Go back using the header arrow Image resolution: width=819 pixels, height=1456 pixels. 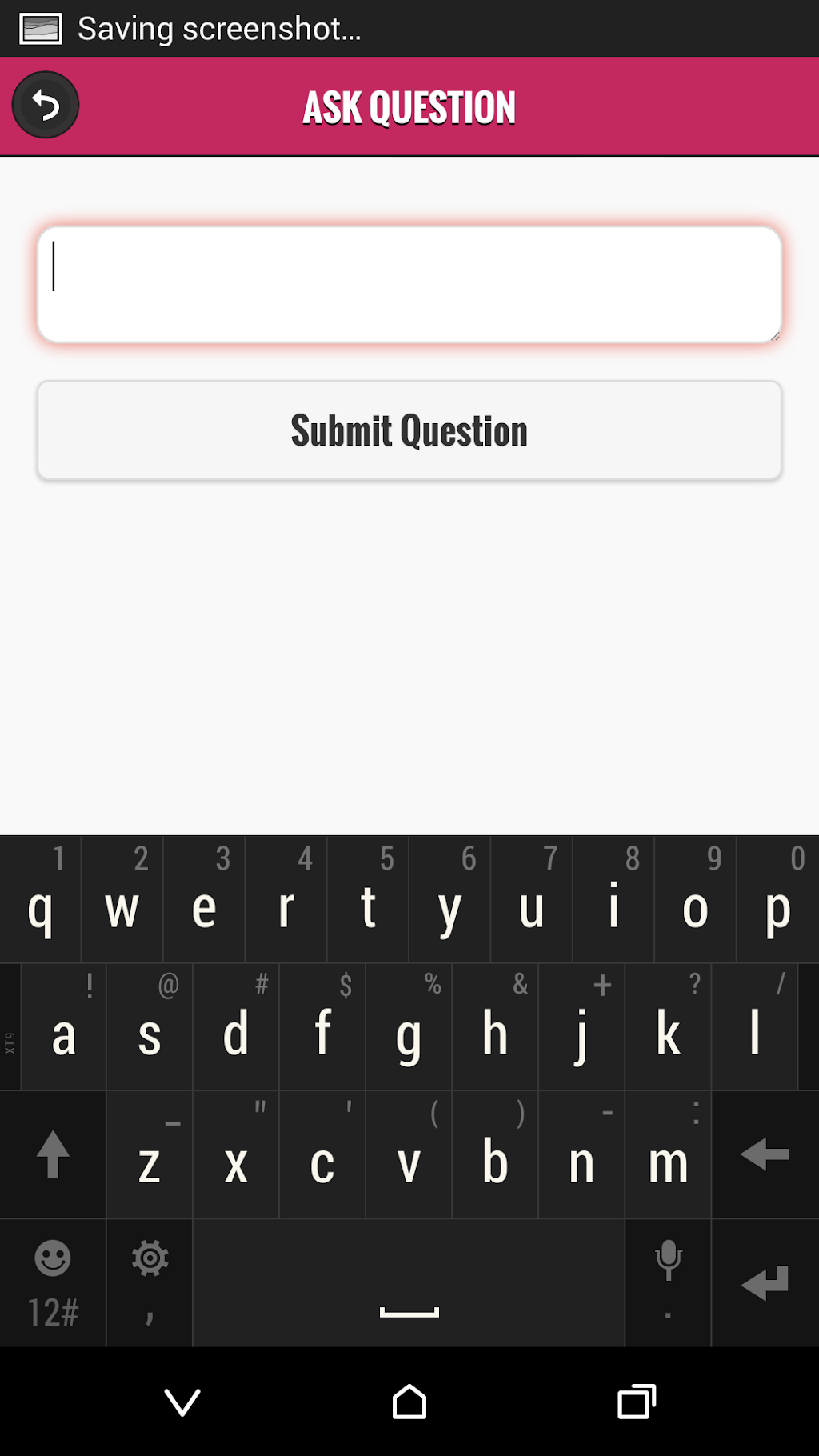pyautogui.click(x=46, y=105)
